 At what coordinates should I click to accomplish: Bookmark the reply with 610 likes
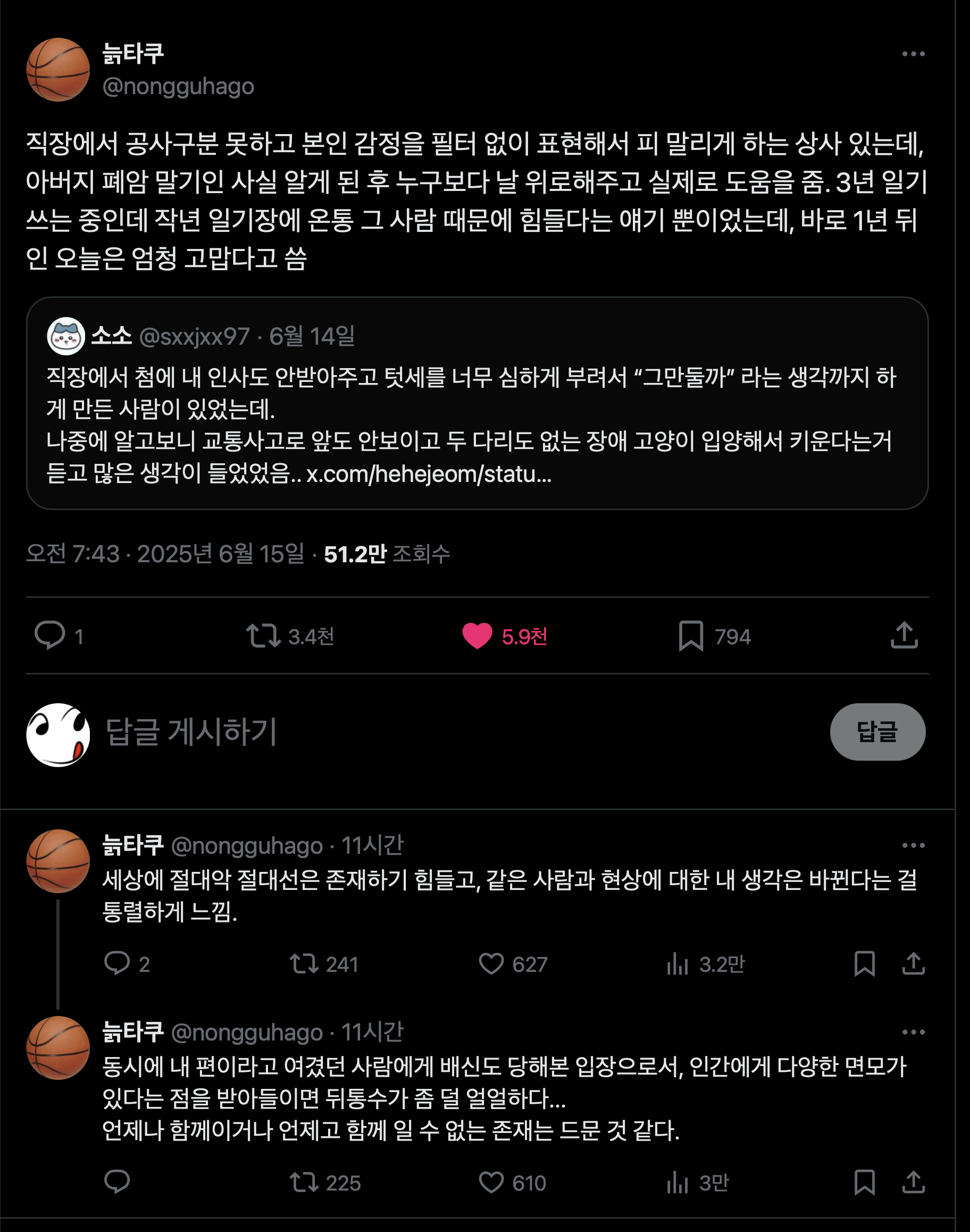point(864,1182)
